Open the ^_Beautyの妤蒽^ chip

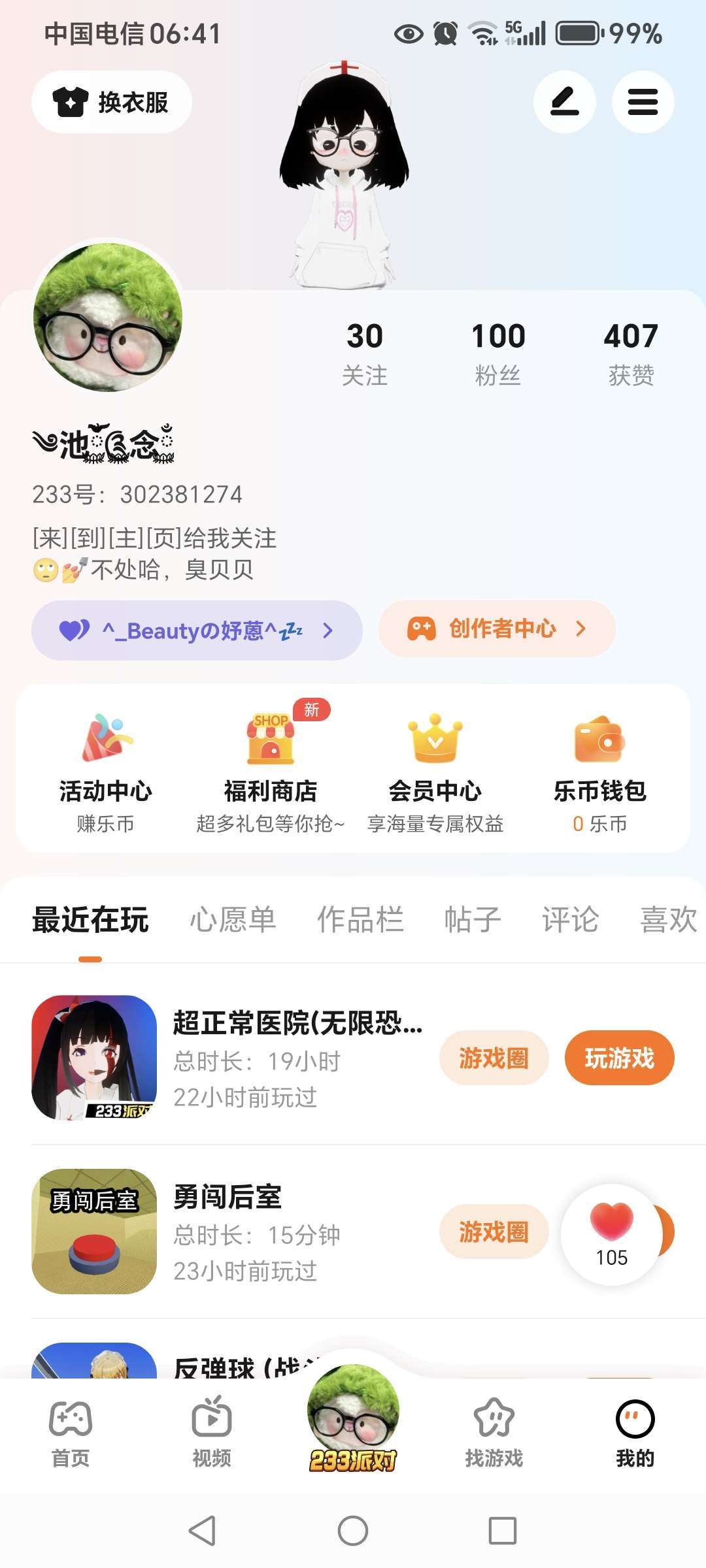pos(197,630)
